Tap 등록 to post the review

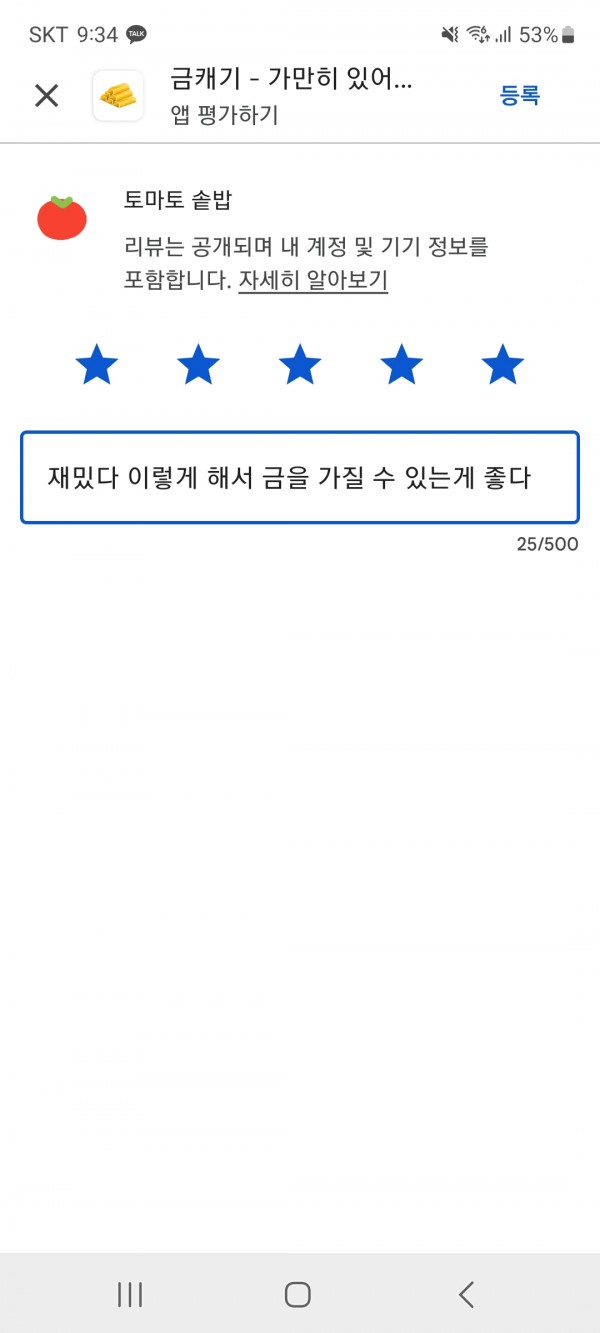coord(520,95)
